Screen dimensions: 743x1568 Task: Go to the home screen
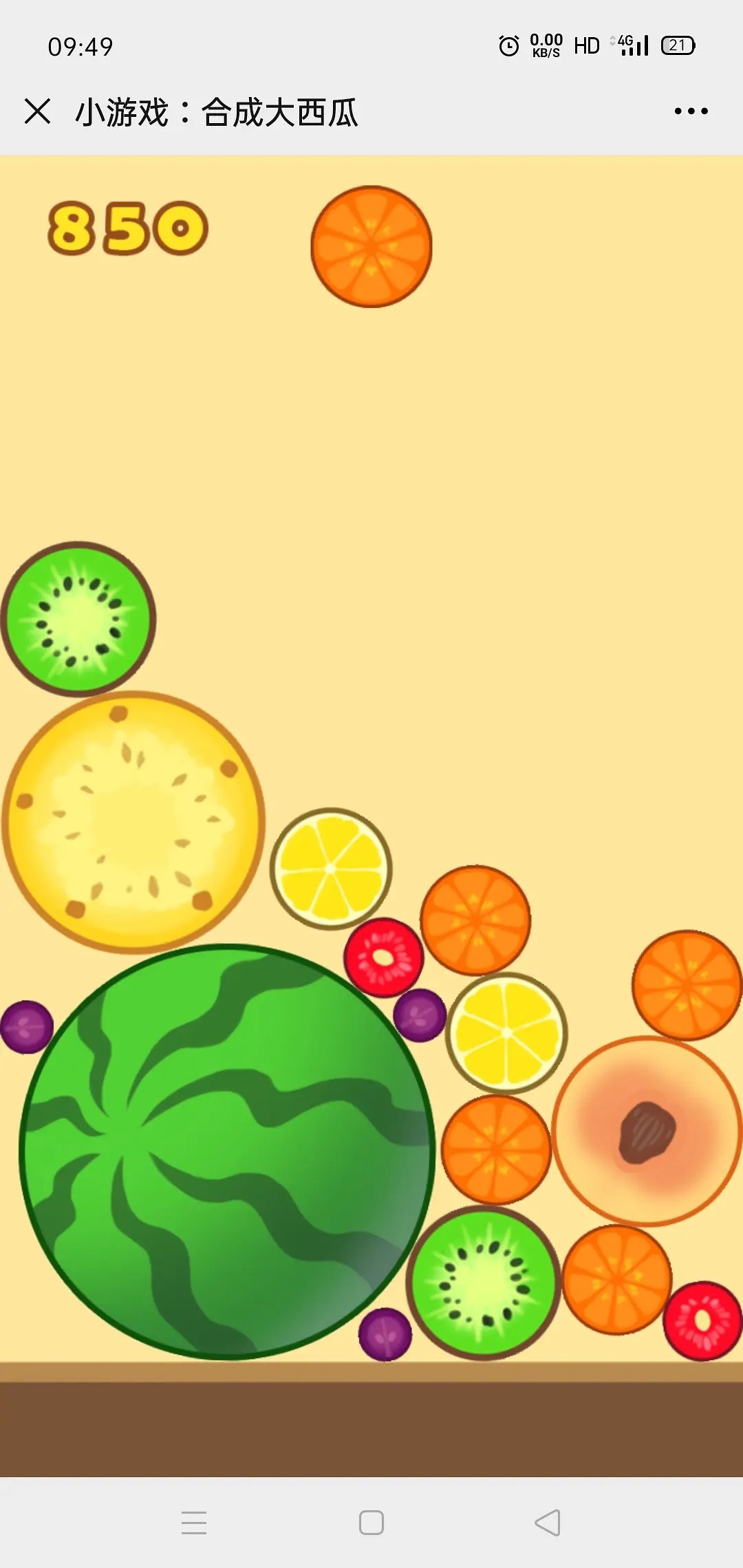tap(371, 1523)
